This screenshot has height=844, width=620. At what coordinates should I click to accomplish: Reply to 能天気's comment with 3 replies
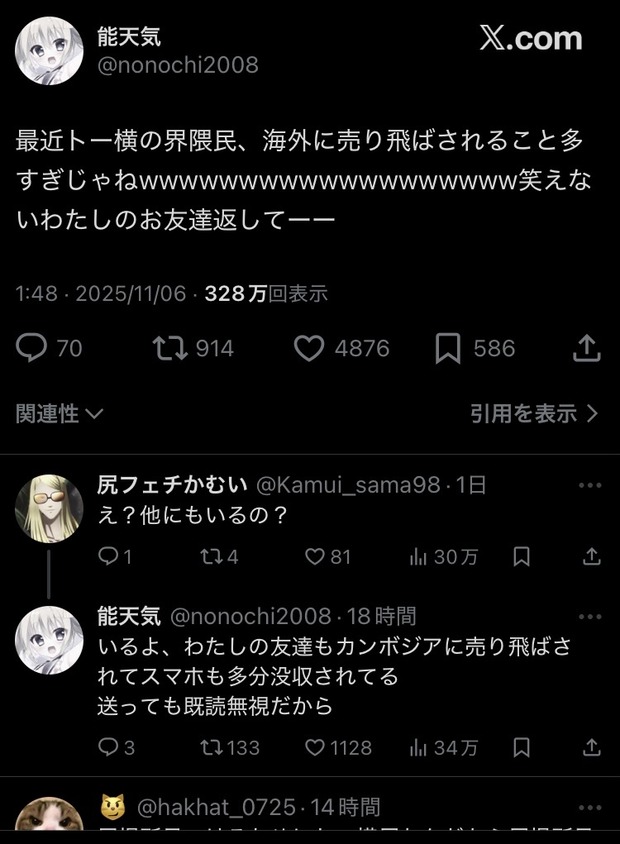[108, 747]
